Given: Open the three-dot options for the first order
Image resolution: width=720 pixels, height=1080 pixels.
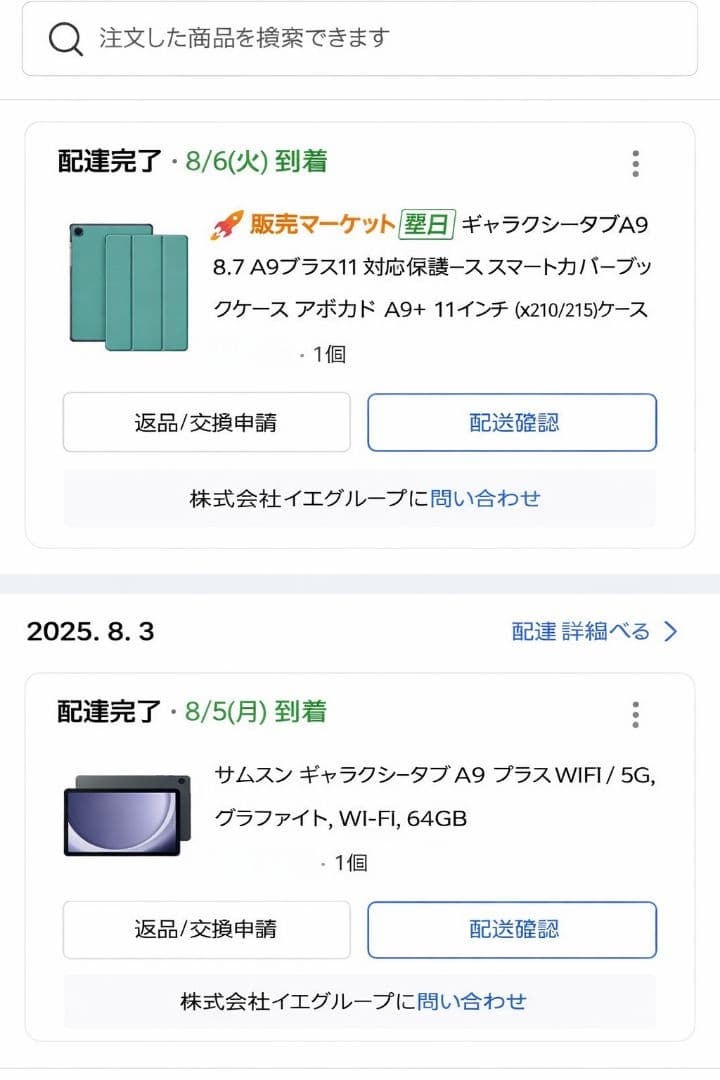Looking at the screenshot, I should pos(635,165).
